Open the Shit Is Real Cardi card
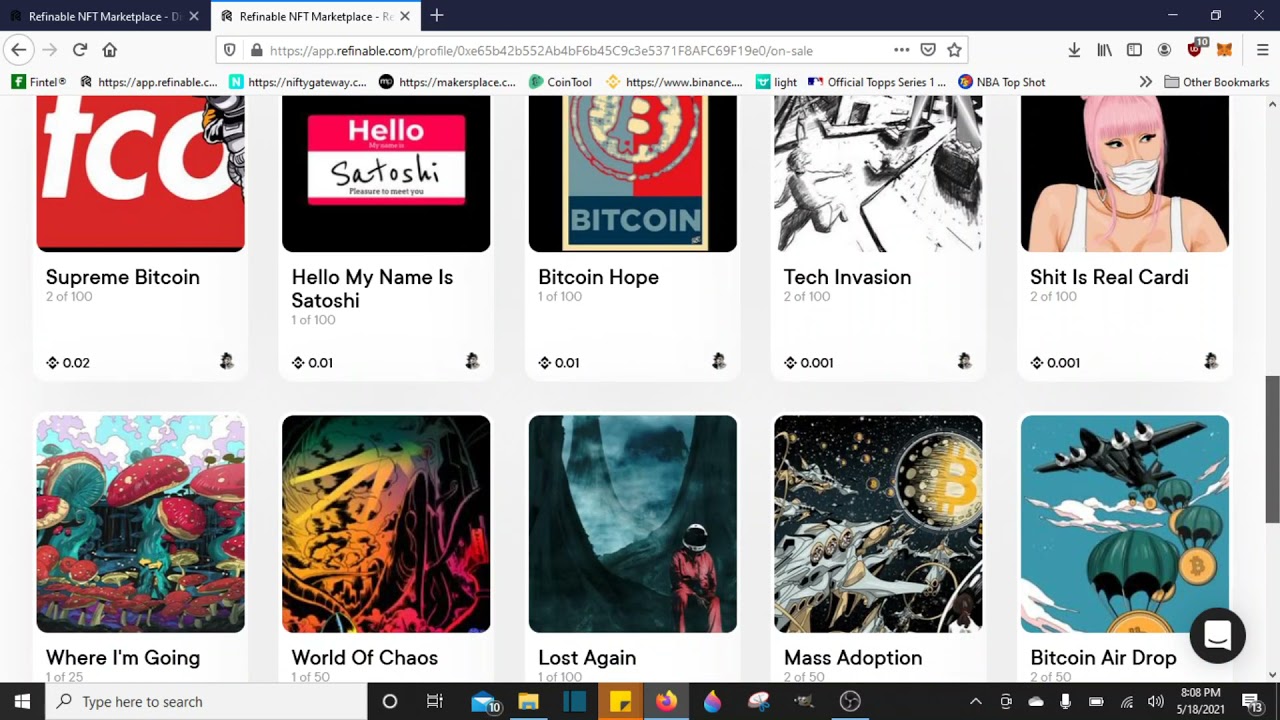 click(1124, 180)
